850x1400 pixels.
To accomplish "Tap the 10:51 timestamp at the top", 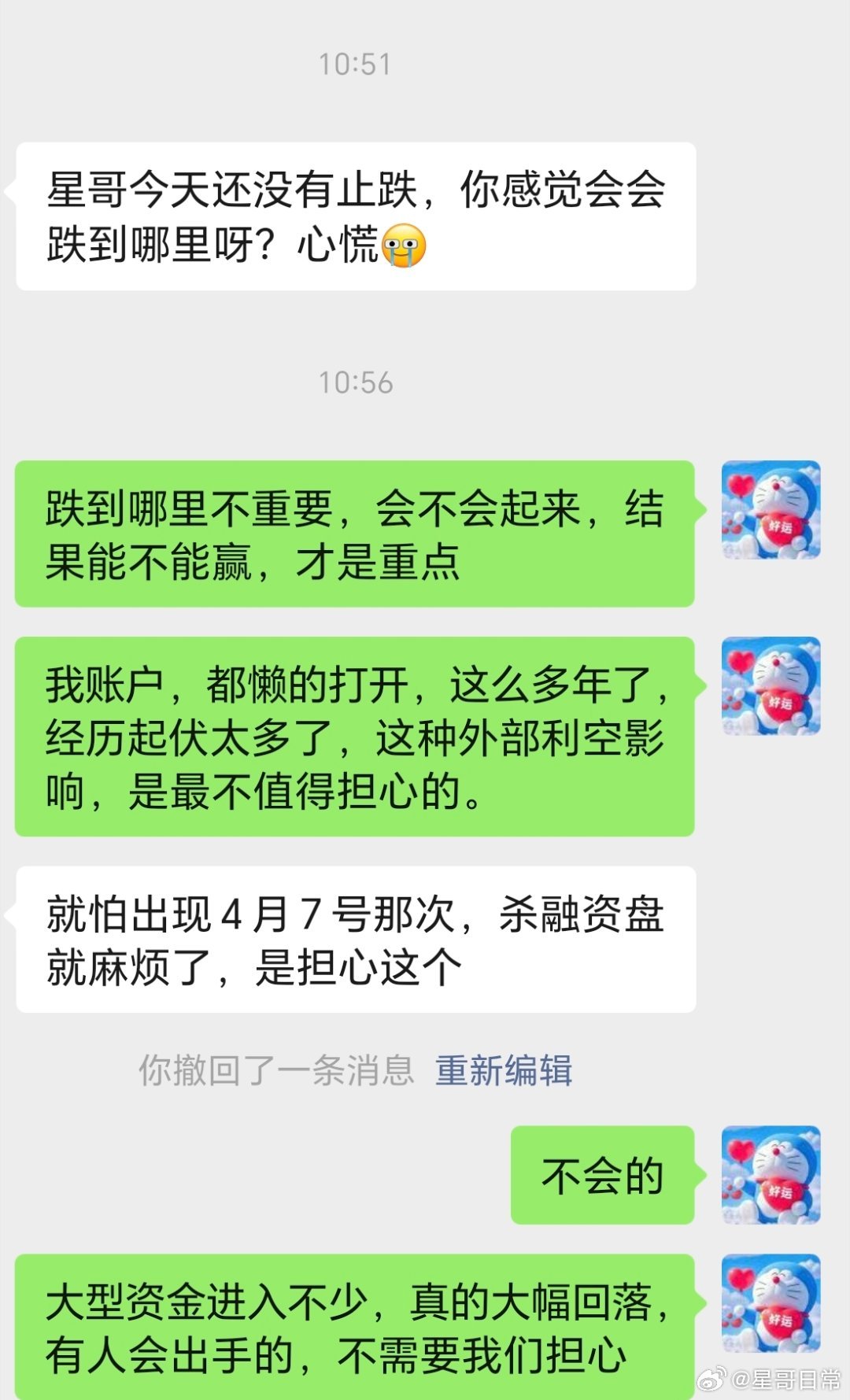I will (353, 65).
